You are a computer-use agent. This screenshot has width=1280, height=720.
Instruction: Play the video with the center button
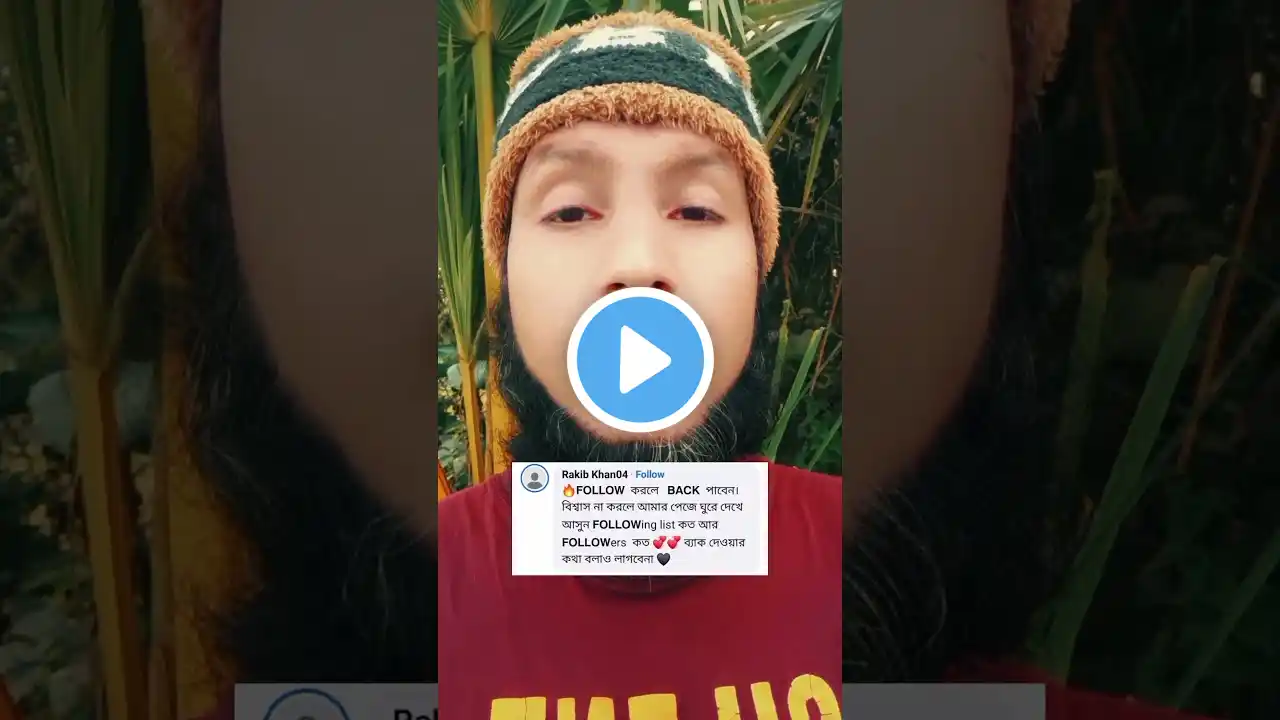point(640,360)
